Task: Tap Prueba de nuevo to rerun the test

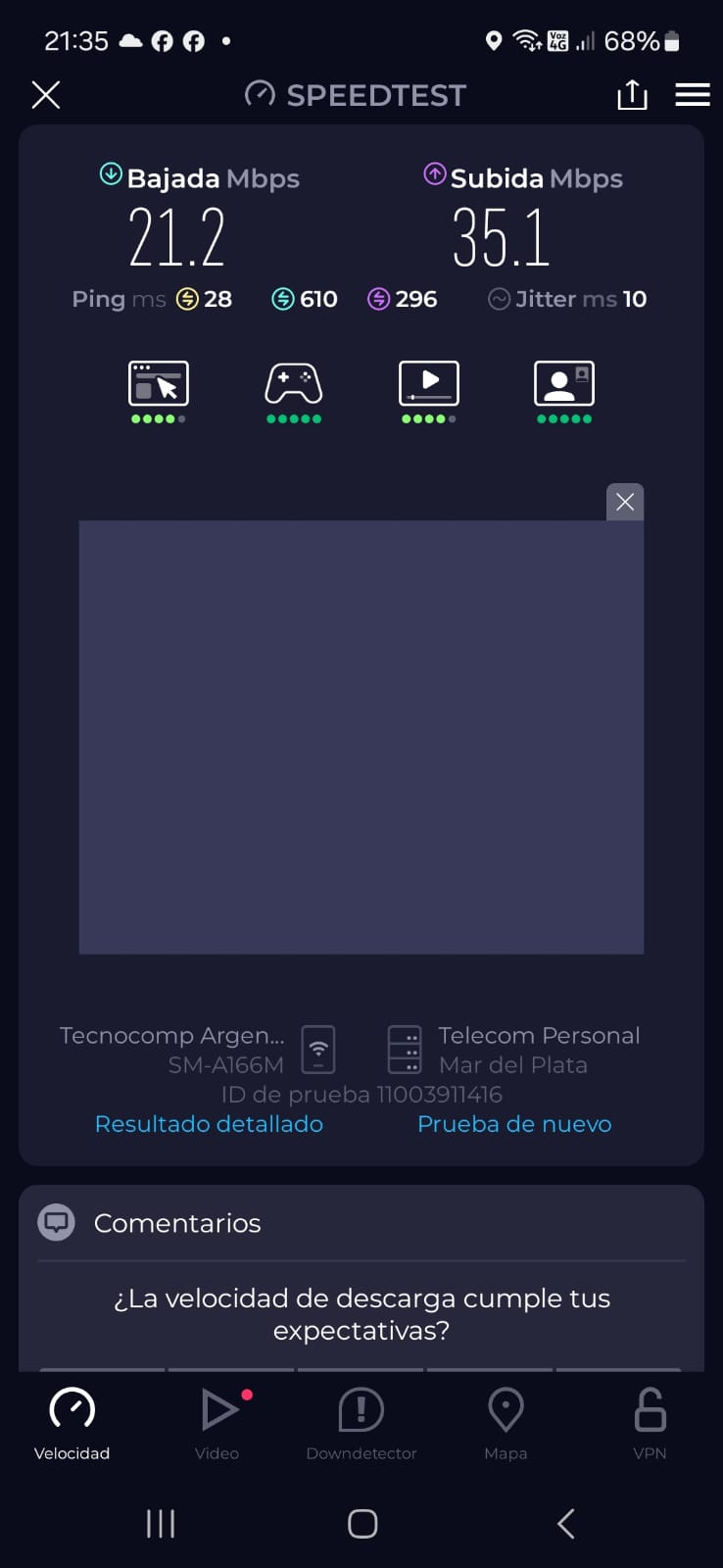Action: click(514, 1124)
